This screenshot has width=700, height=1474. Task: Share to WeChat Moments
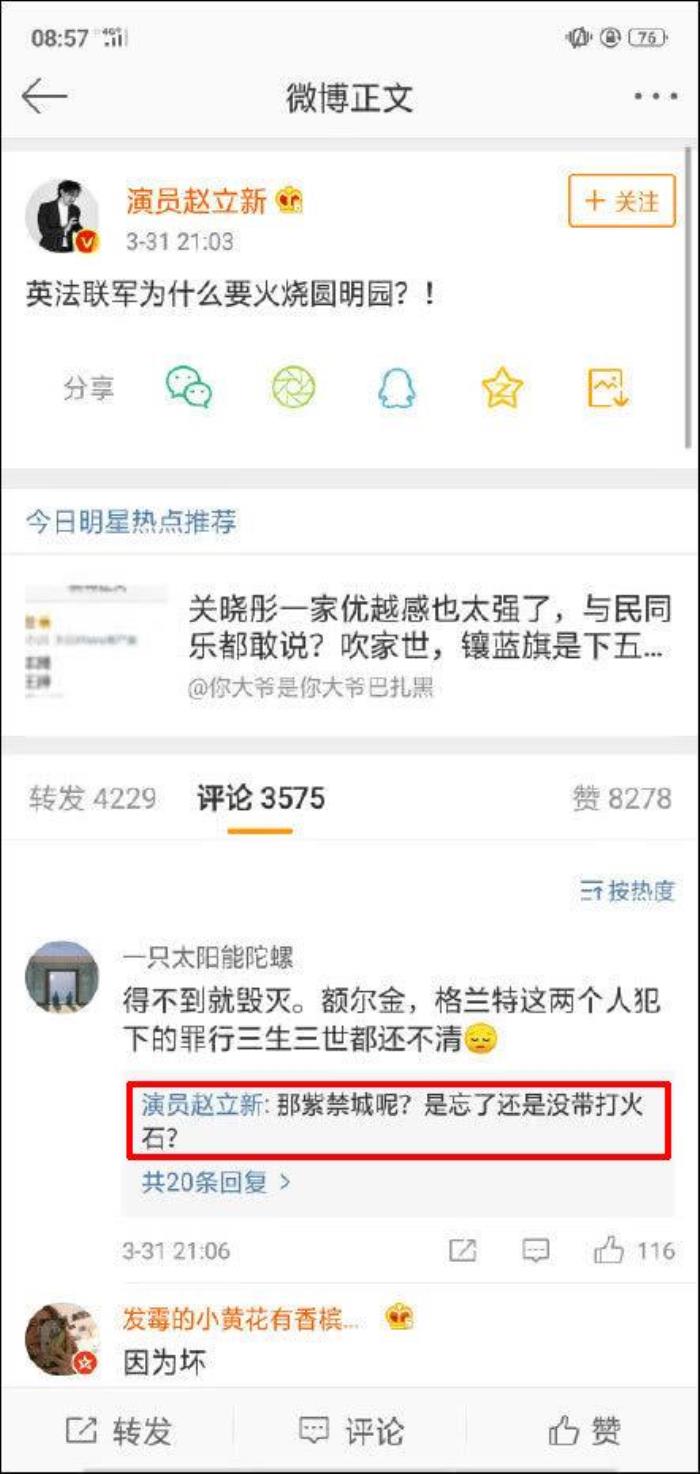[x=293, y=387]
